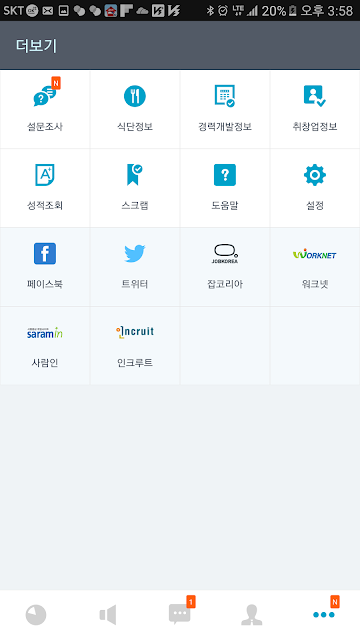This screenshot has width=360, height=640.
Task: Open the 트위터 Twitter link
Action: [135, 267]
